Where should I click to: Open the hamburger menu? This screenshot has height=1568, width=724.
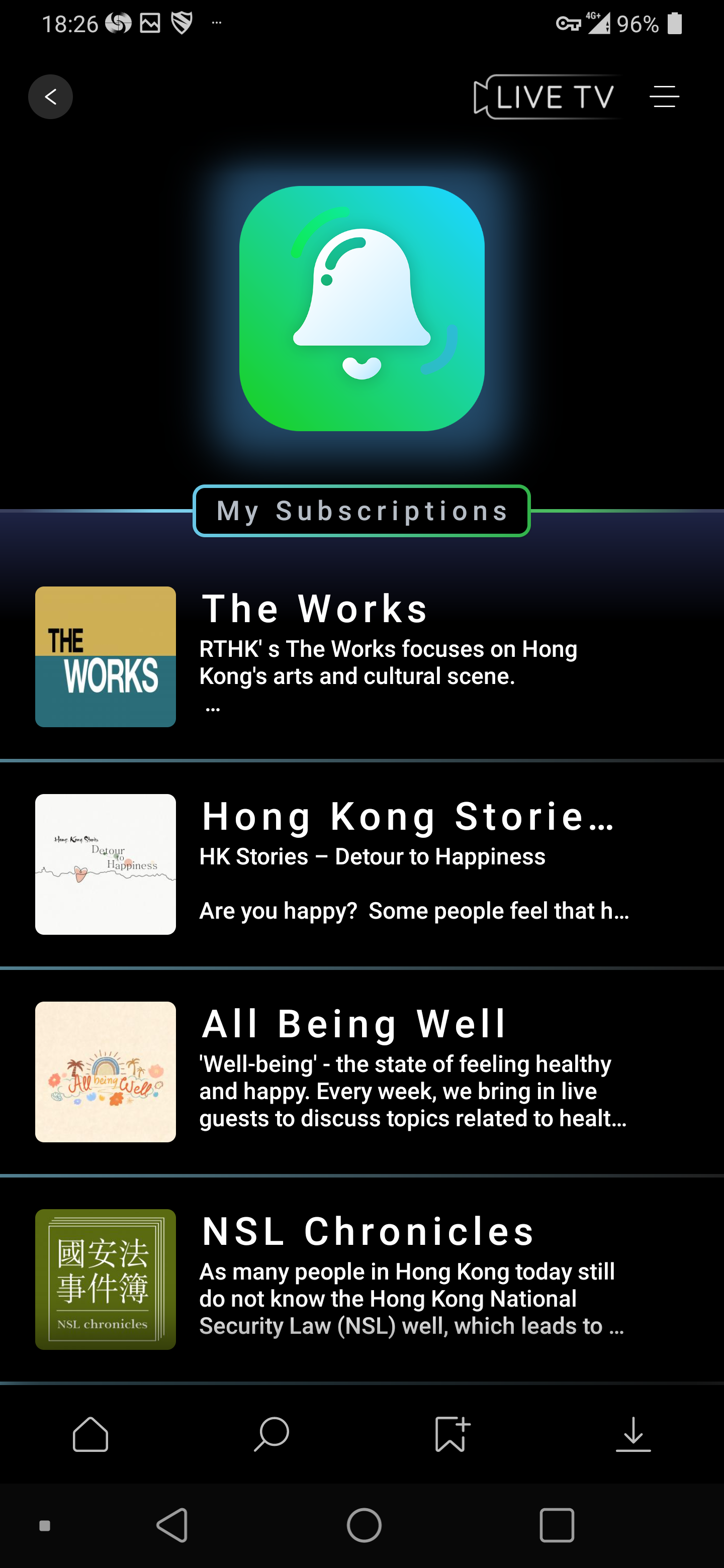(664, 97)
